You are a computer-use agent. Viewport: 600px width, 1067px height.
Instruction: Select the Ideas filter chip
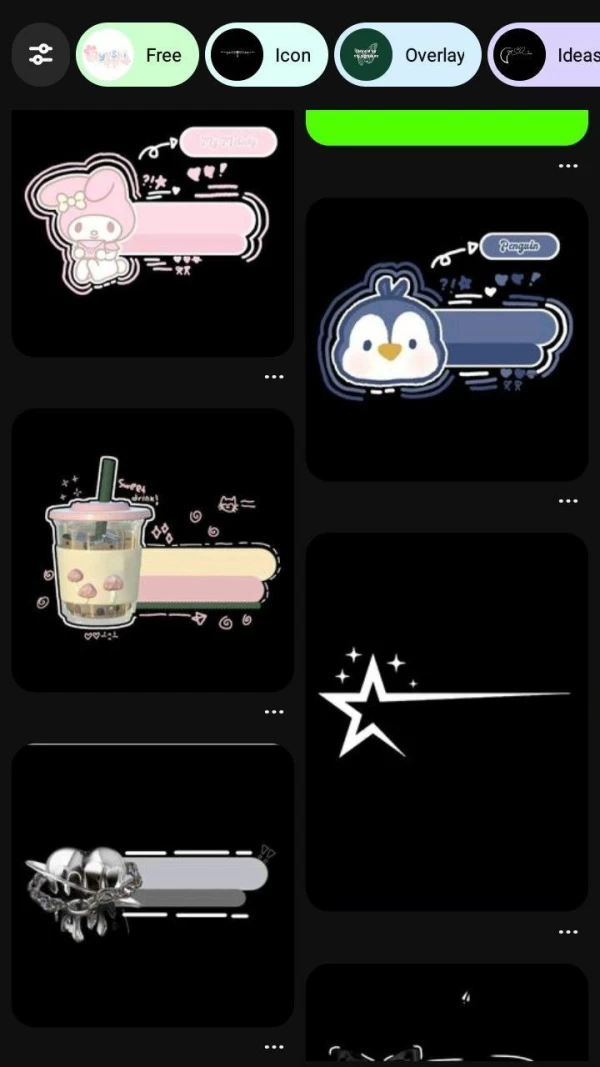coord(545,55)
